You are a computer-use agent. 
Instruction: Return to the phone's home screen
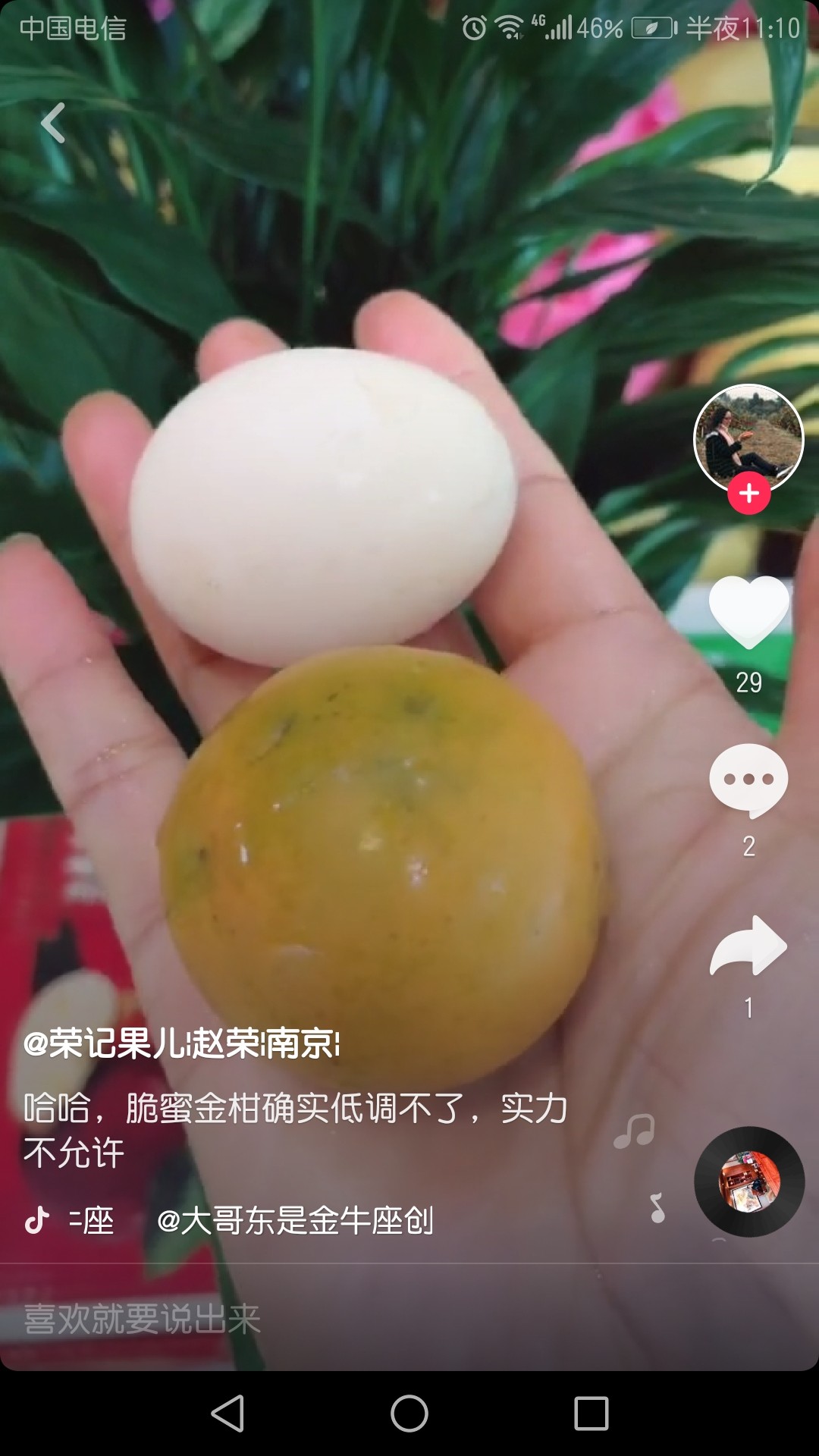click(x=409, y=1414)
